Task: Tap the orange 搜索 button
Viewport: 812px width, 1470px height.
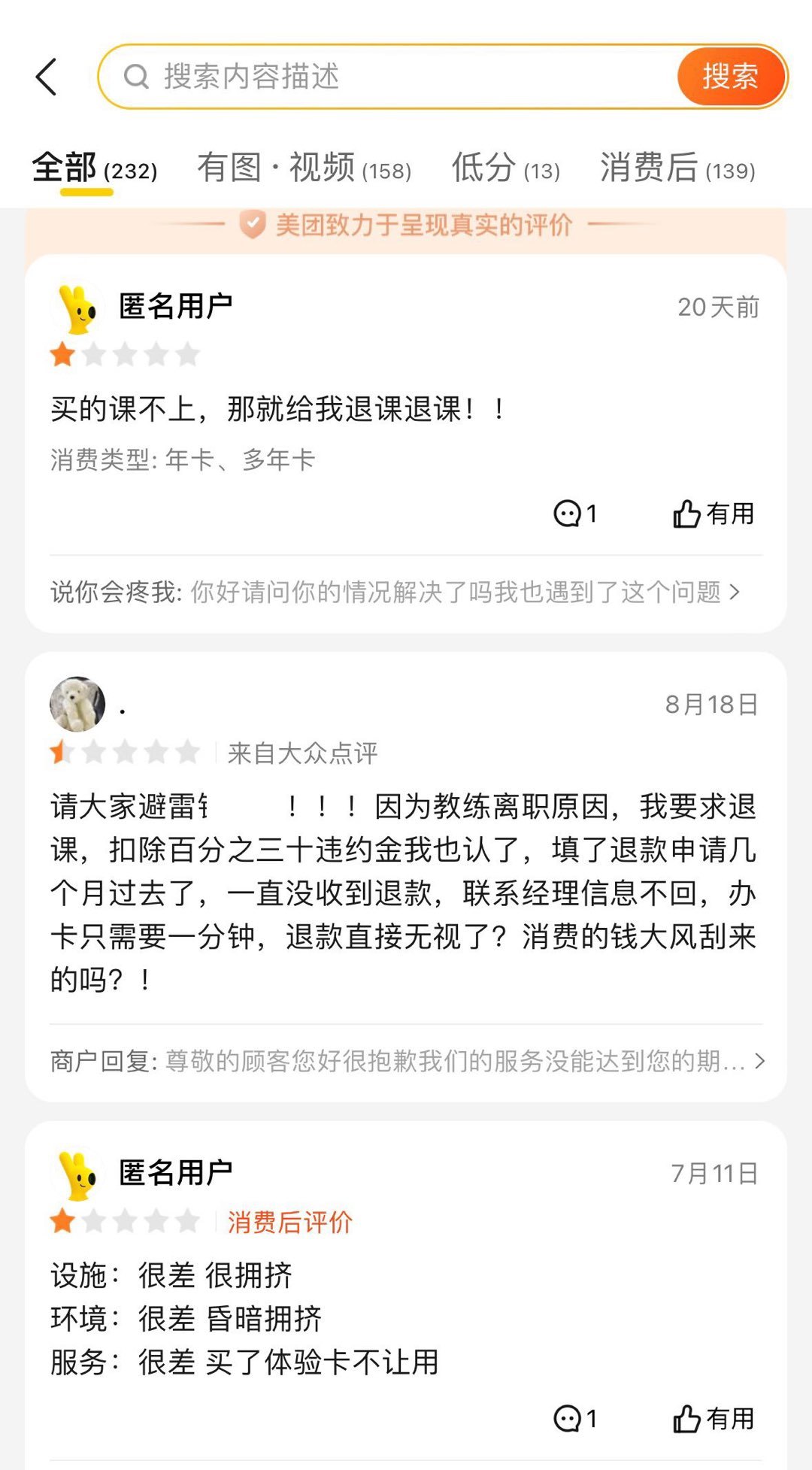Action: [x=730, y=77]
